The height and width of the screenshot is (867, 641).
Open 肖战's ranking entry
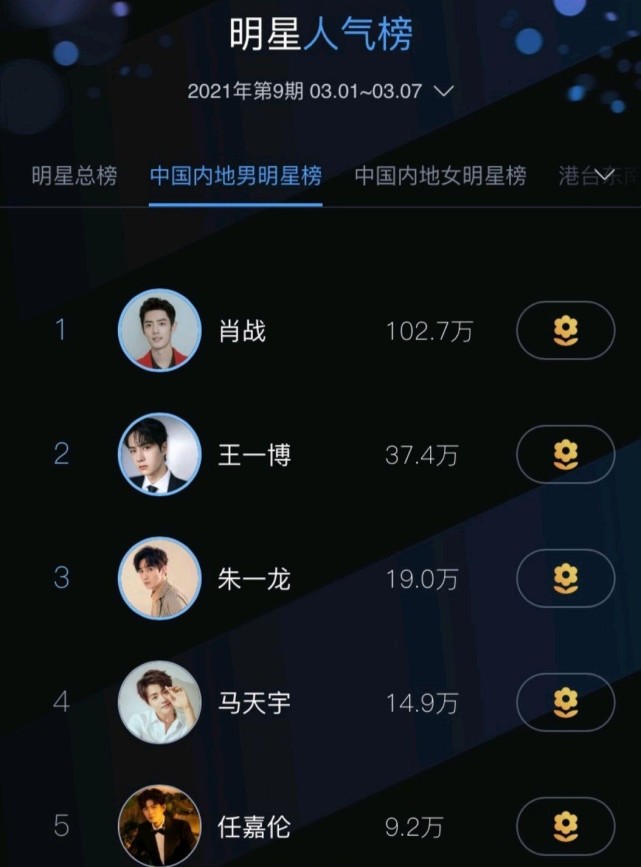pyautogui.click(x=243, y=331)
